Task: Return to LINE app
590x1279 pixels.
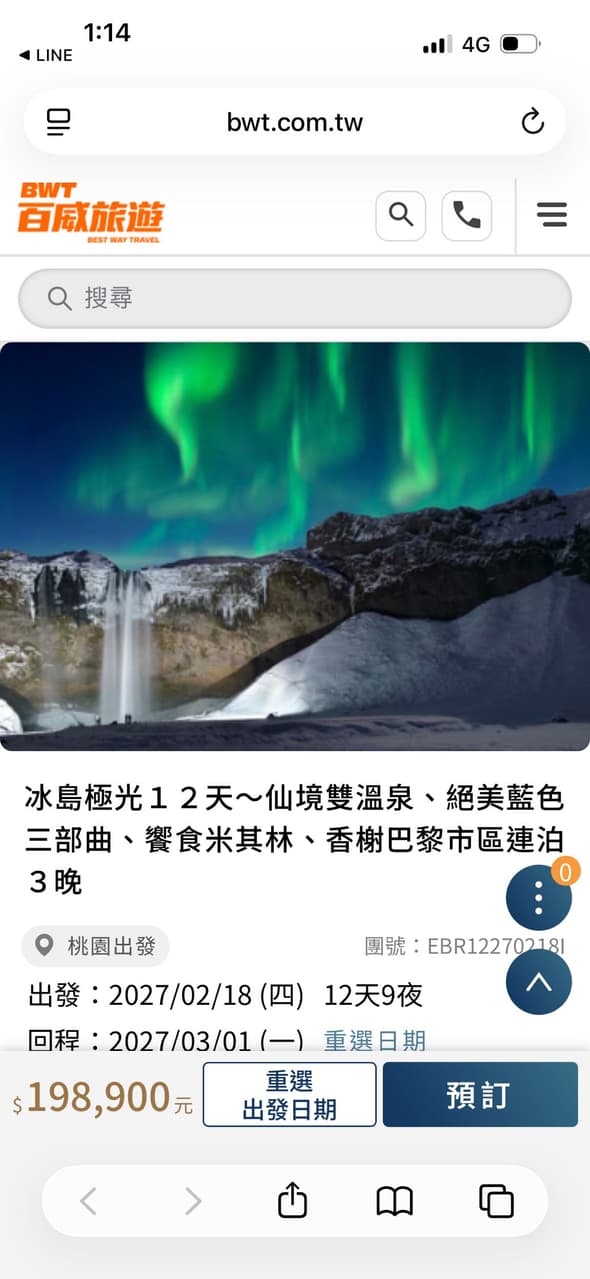Action: [46, 56]
